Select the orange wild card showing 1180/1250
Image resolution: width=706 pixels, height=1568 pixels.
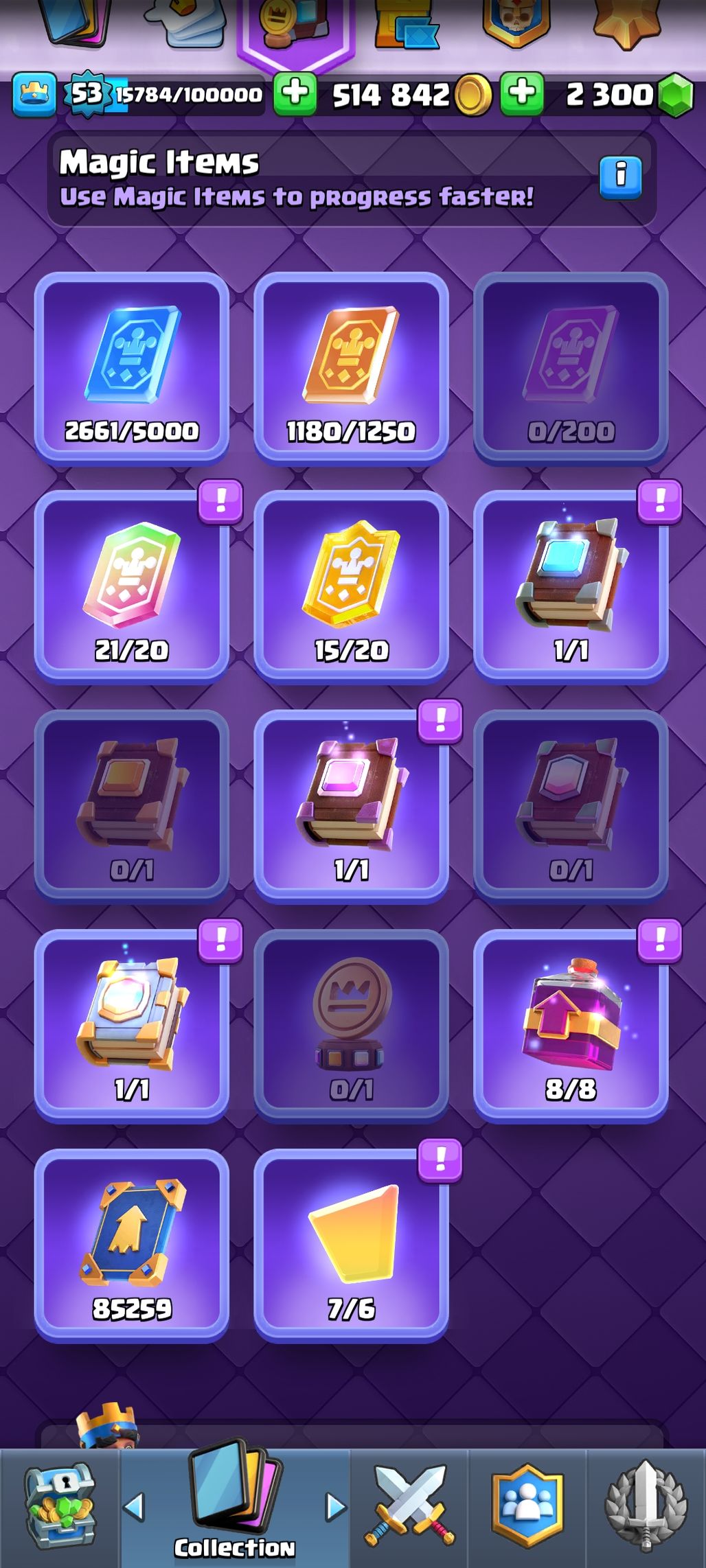[351, 368]
